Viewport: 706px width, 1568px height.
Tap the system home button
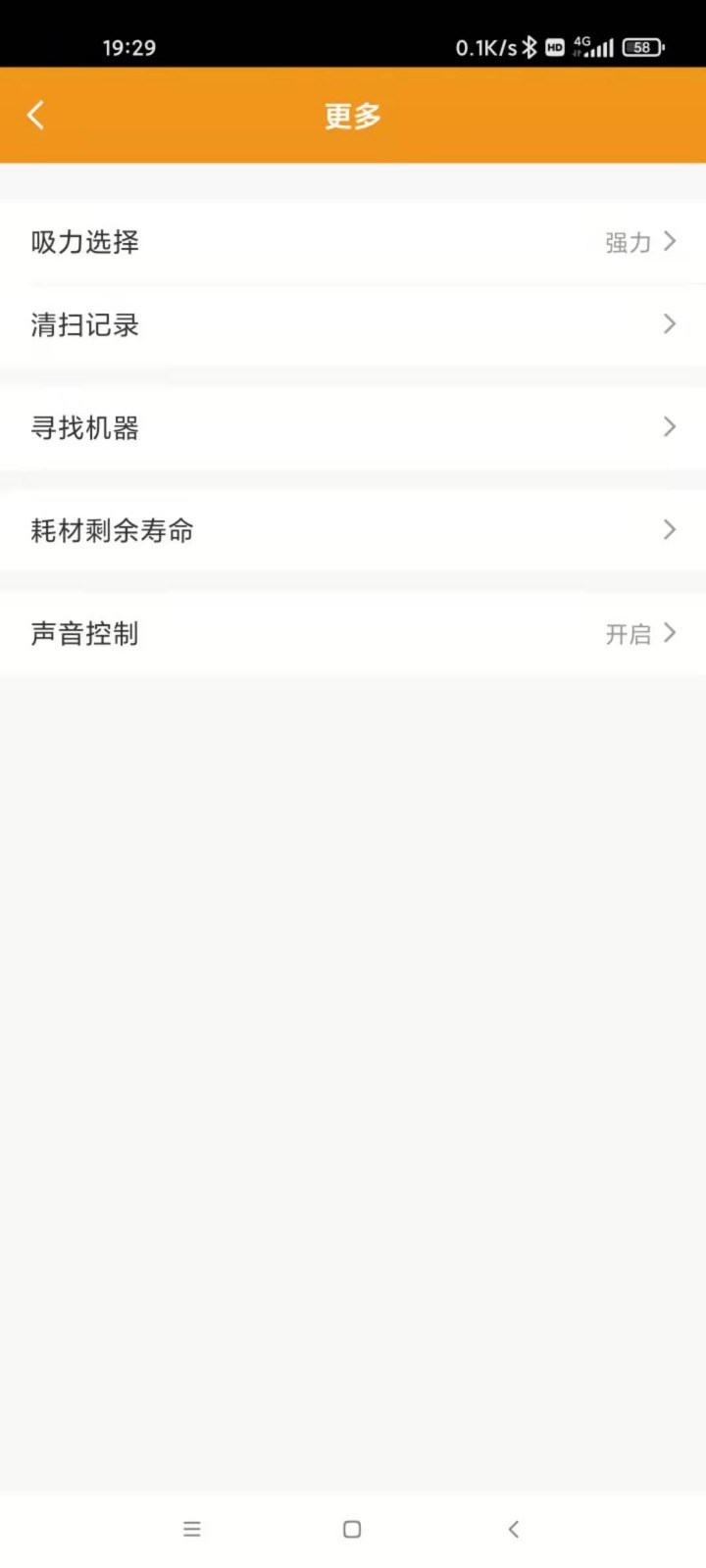coord(352,1529)
